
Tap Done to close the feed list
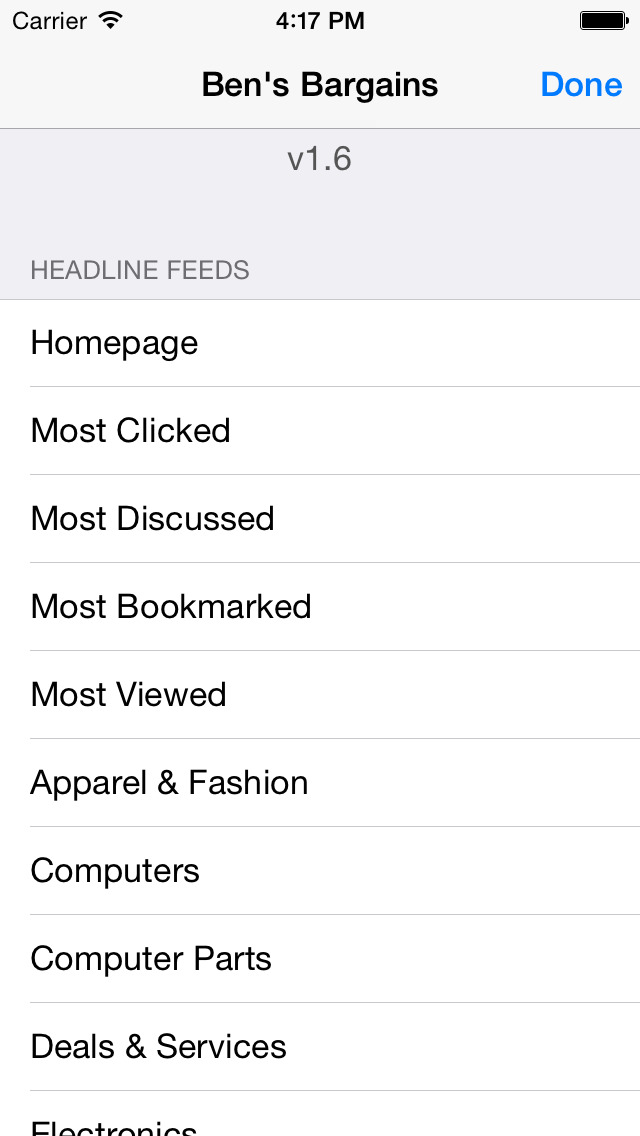581,84
